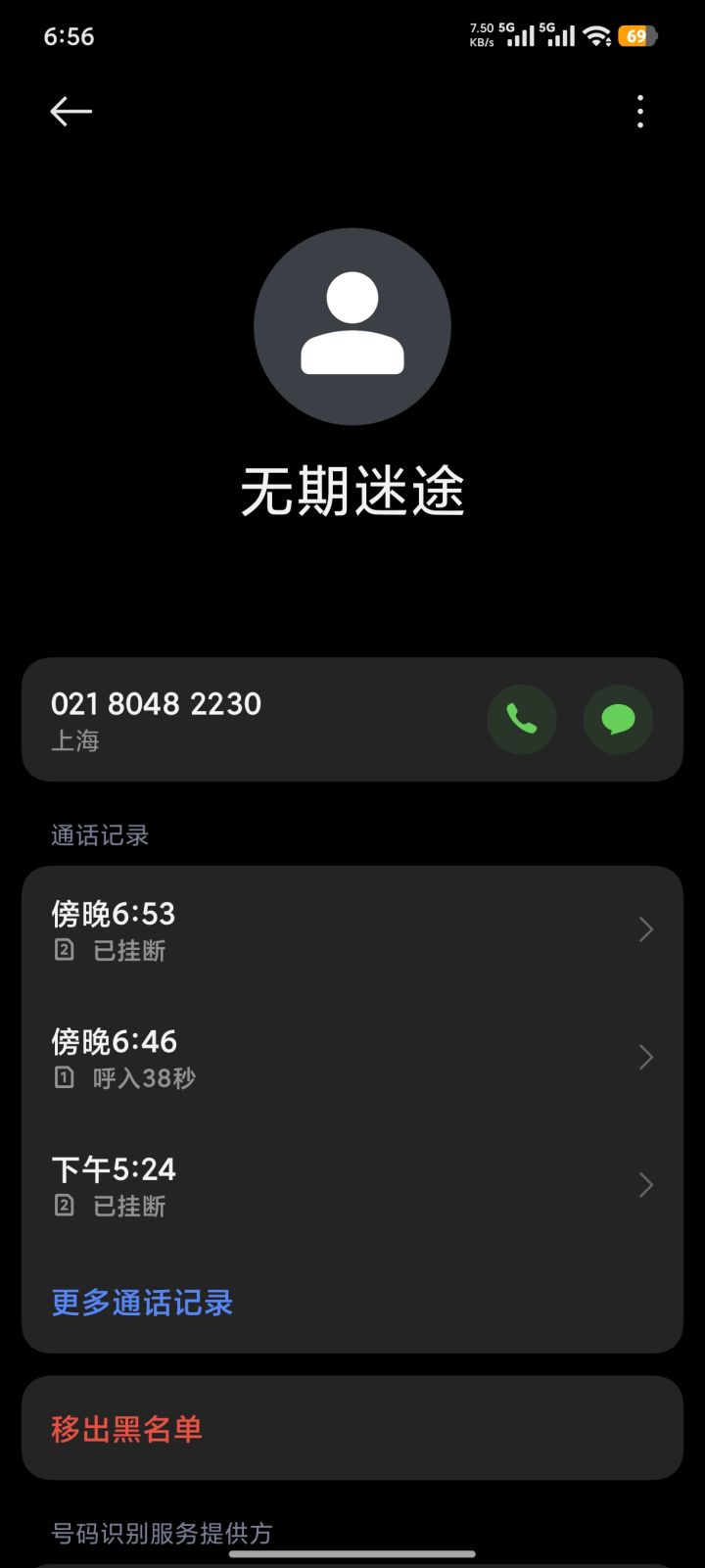Viewport: 705px width, 1568px height.
Task: Open the three-dot overflow menu
Action: click(x=640, y=112)
